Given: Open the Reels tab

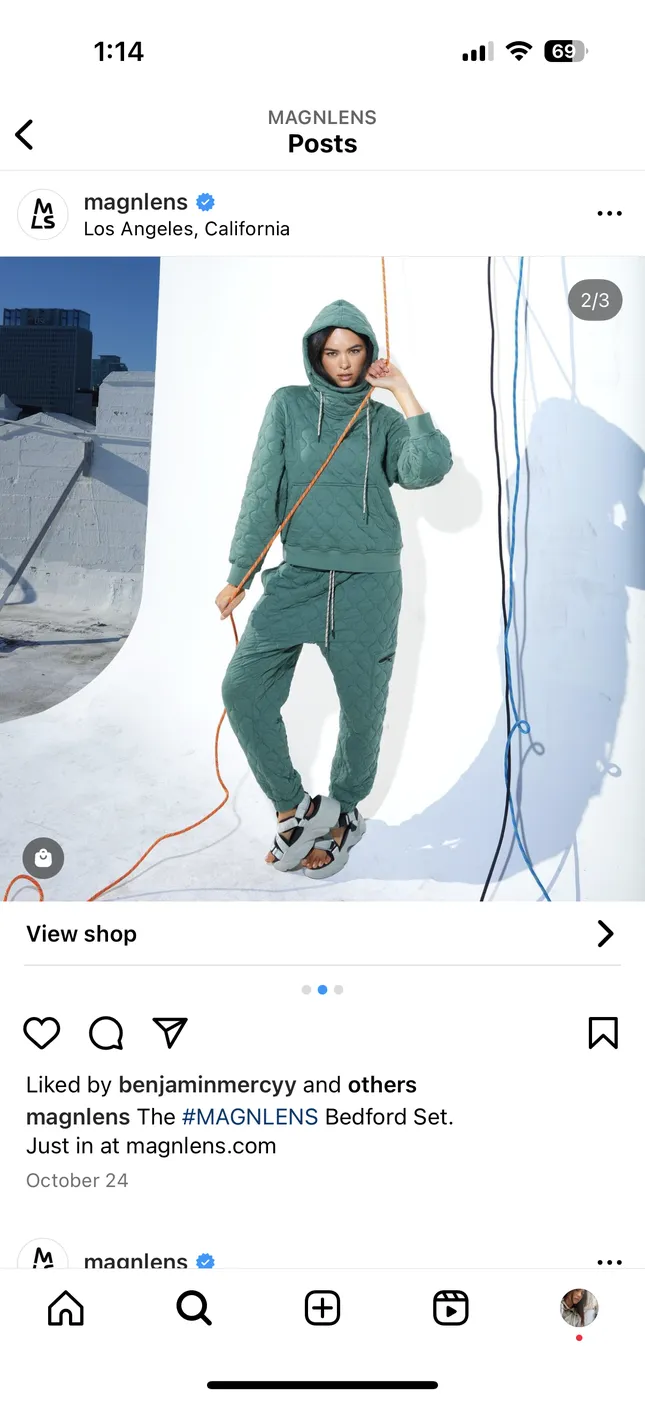Looking at the screenshot, I should point(451,1307).
